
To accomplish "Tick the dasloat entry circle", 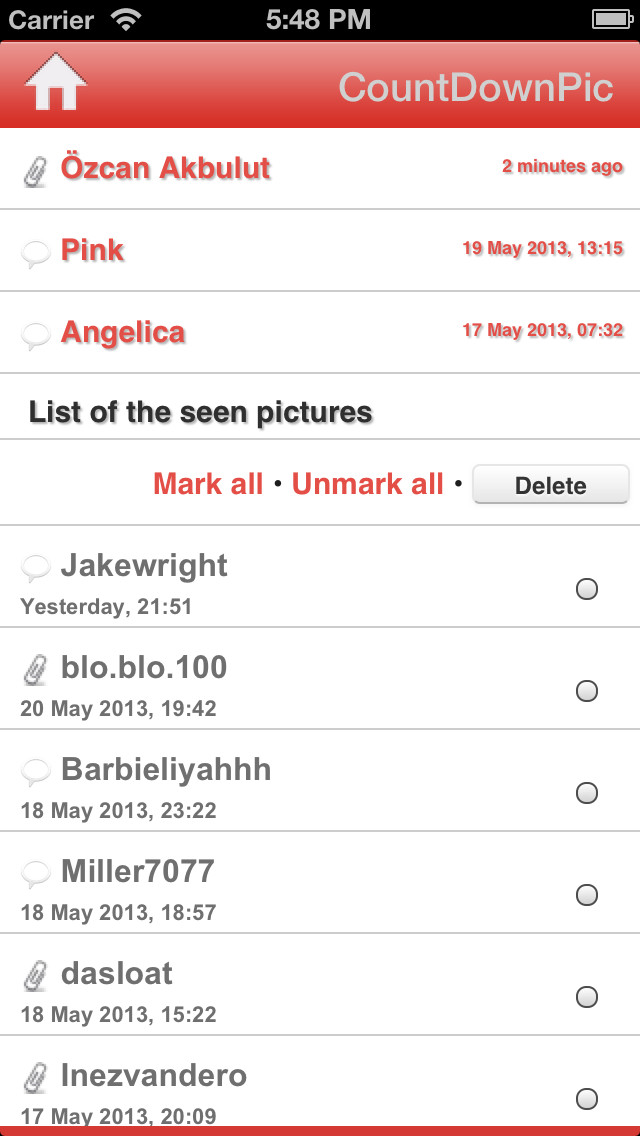I will (x=586, y=998).
